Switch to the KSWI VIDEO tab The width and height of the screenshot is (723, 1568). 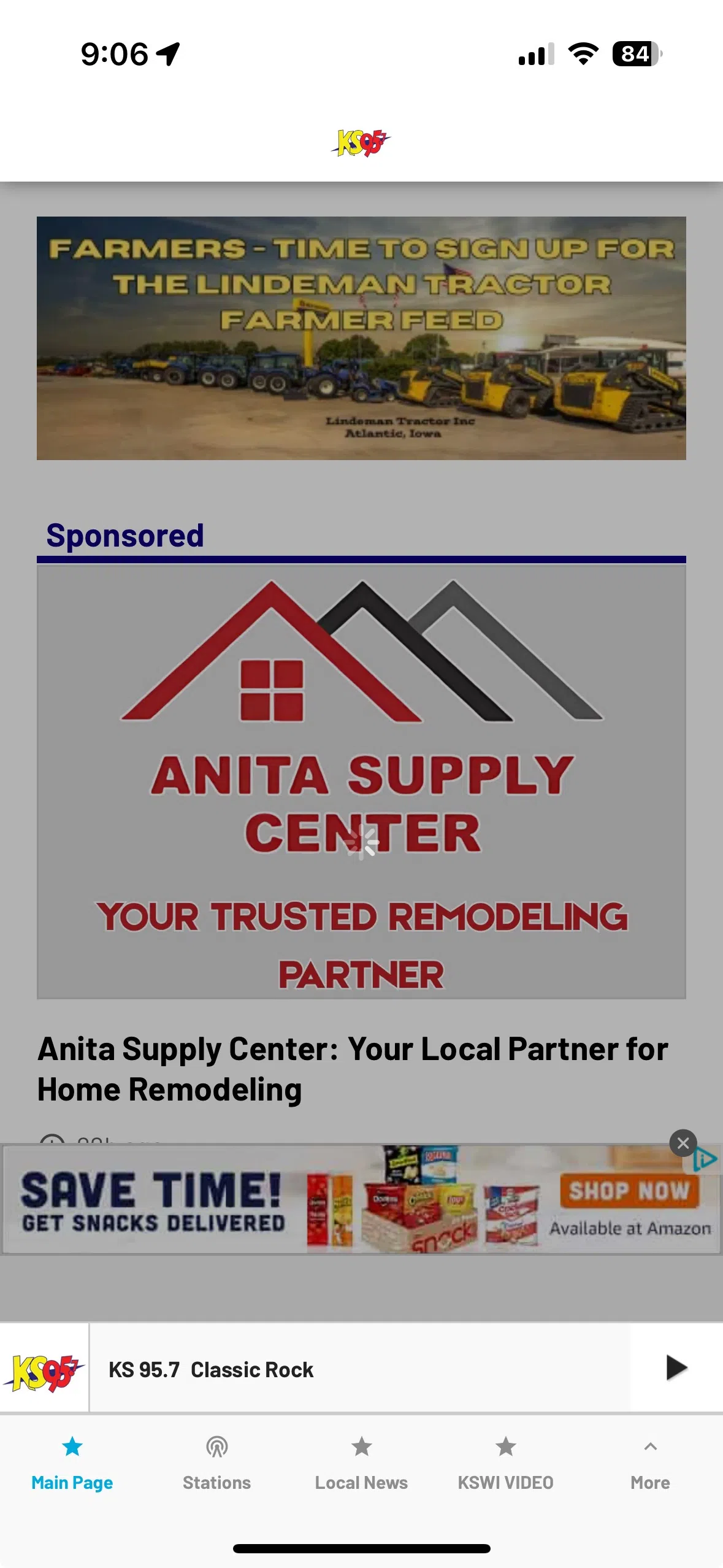click(x=505, y=1463)
